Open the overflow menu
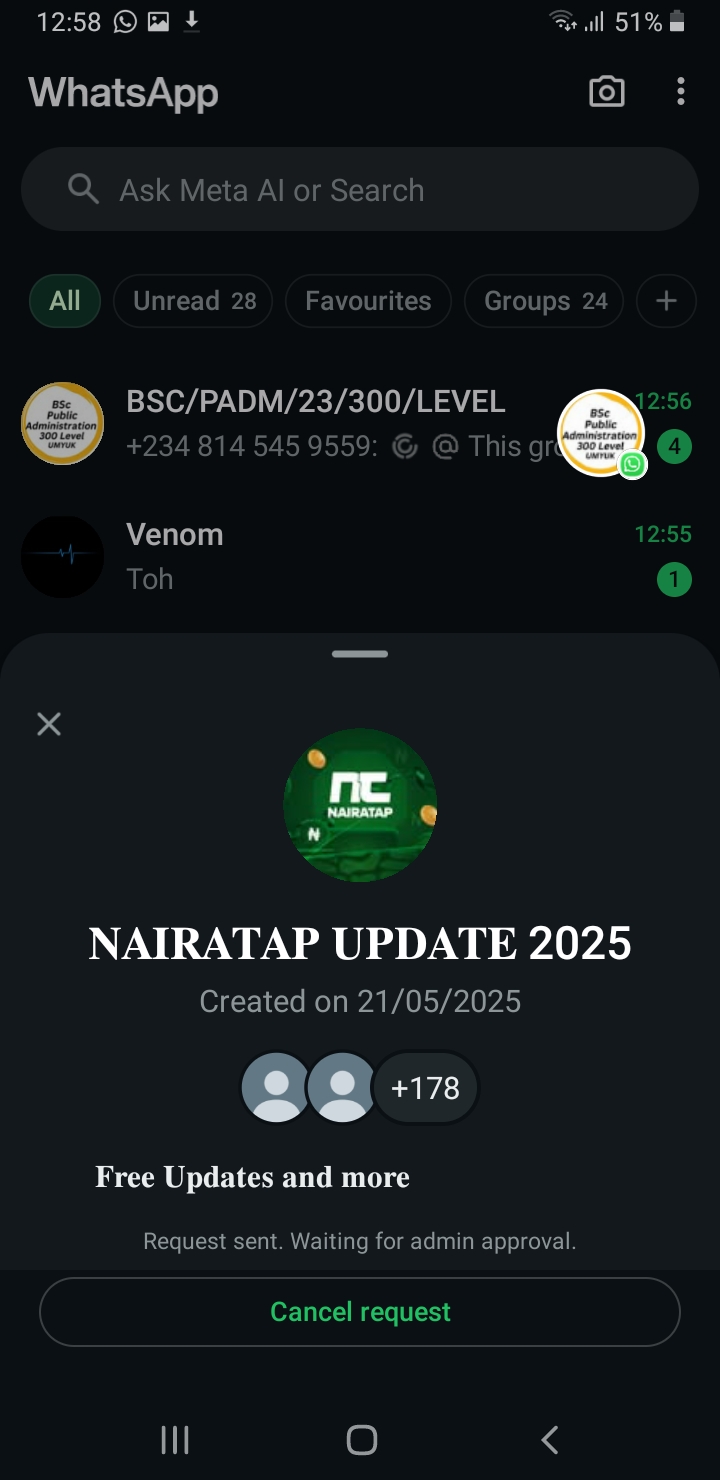 point(680,93)
